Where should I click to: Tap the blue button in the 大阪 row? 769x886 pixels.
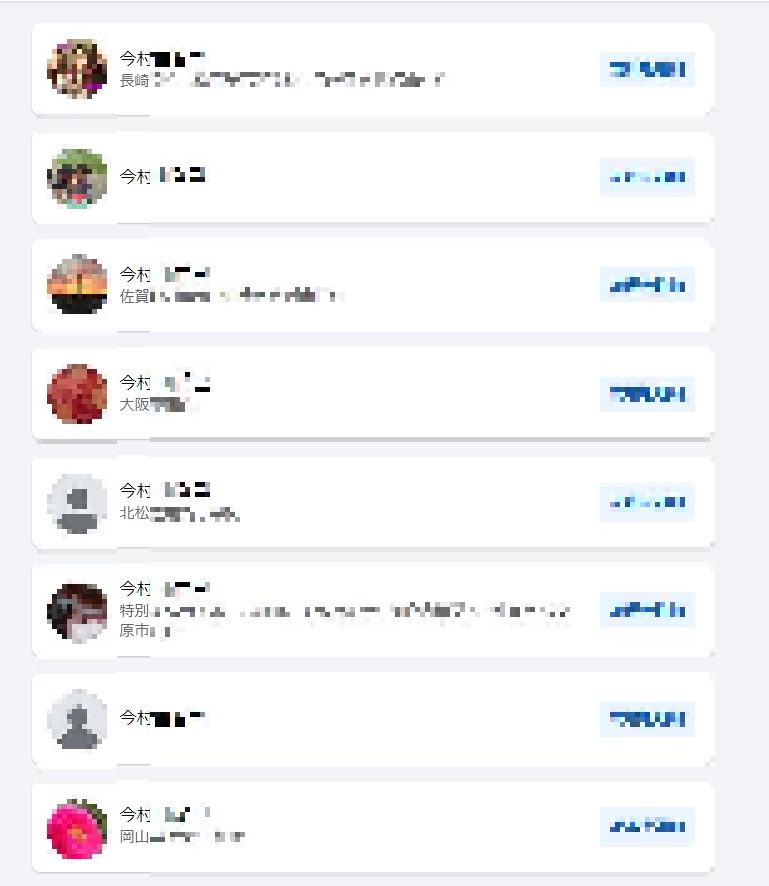[647, 394]
